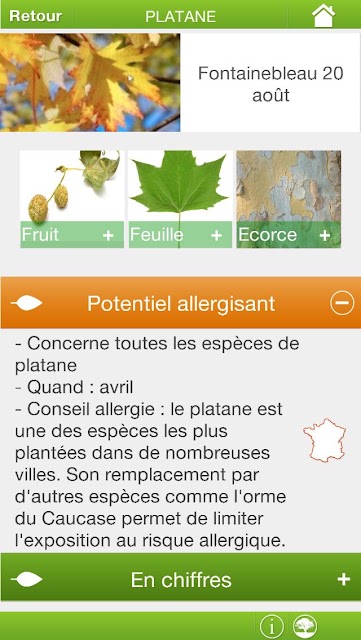This screenshot has width=361, height=640.
Task: Open the Feuille photo tile
Action: coord(180,199)
